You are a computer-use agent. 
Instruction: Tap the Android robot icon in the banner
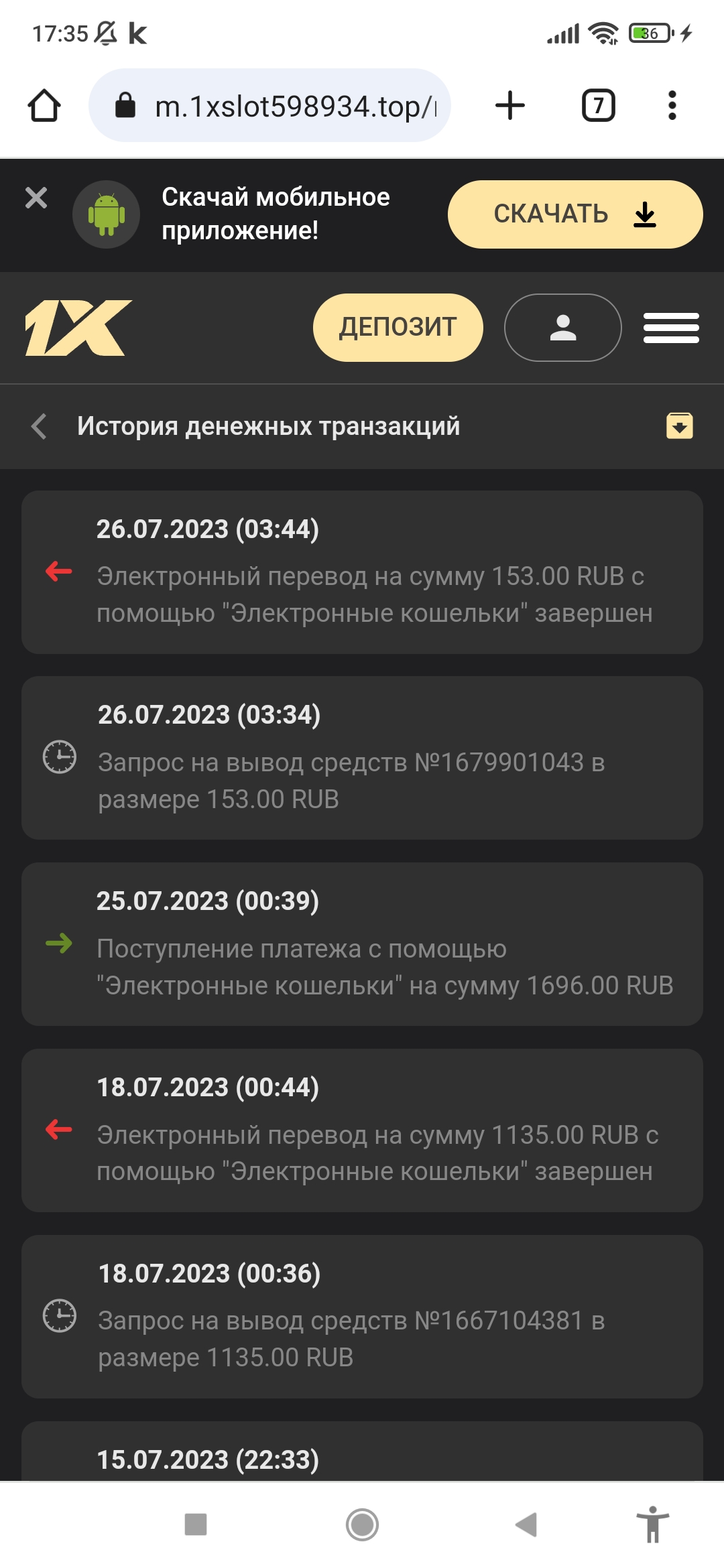click(x=107, y=214)
